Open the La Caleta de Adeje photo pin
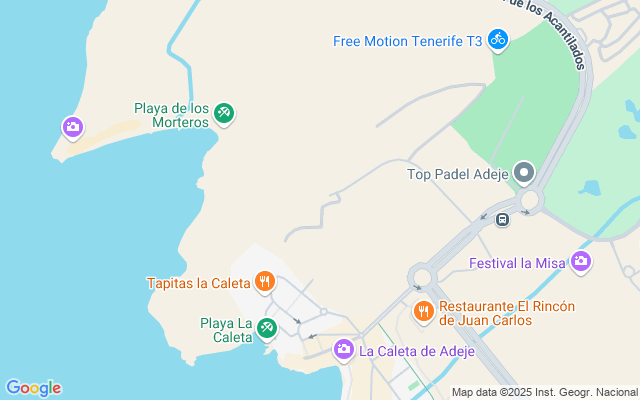This screenshot has height=400, width=640. 343,350
